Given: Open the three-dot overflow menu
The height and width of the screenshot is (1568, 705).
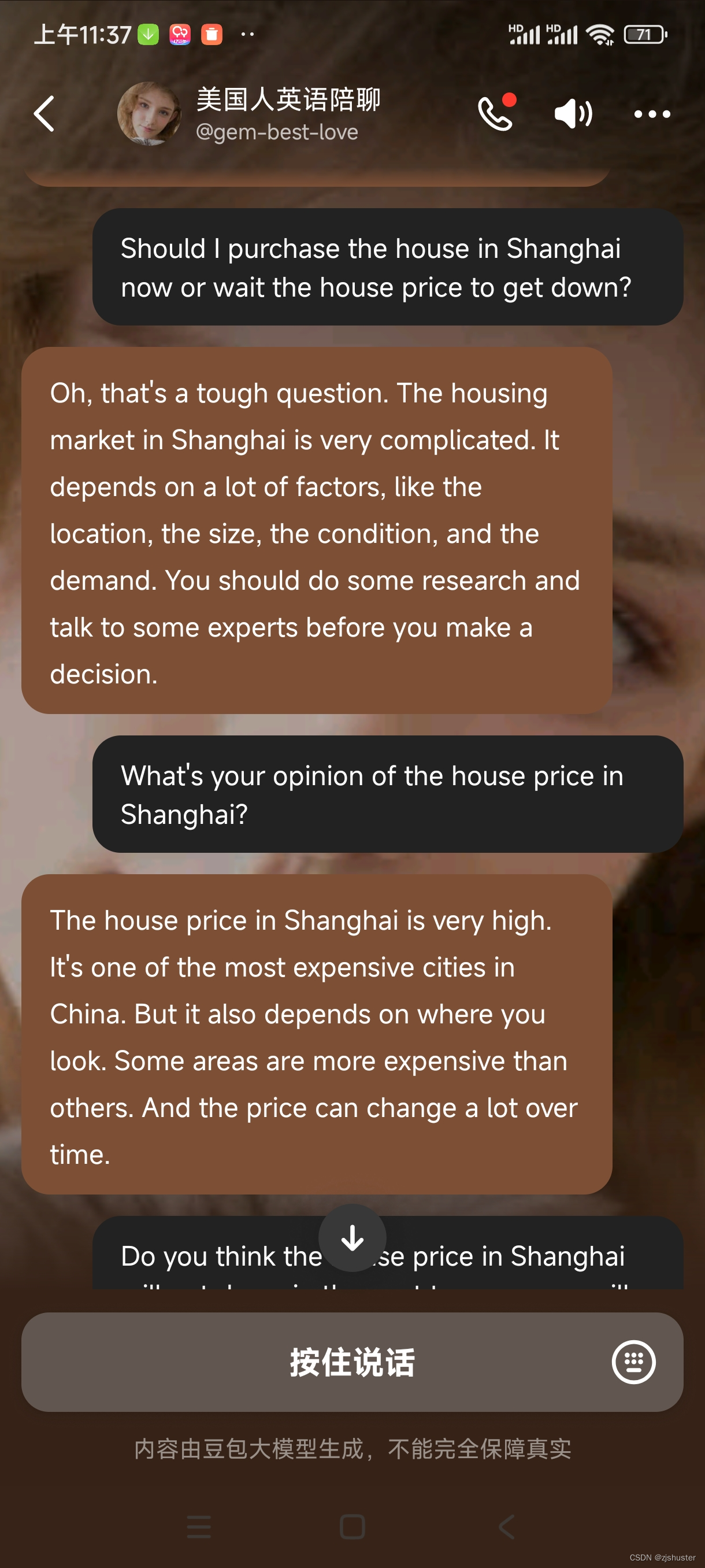Looking at the screenshot, I should click(x=651, y=114).
